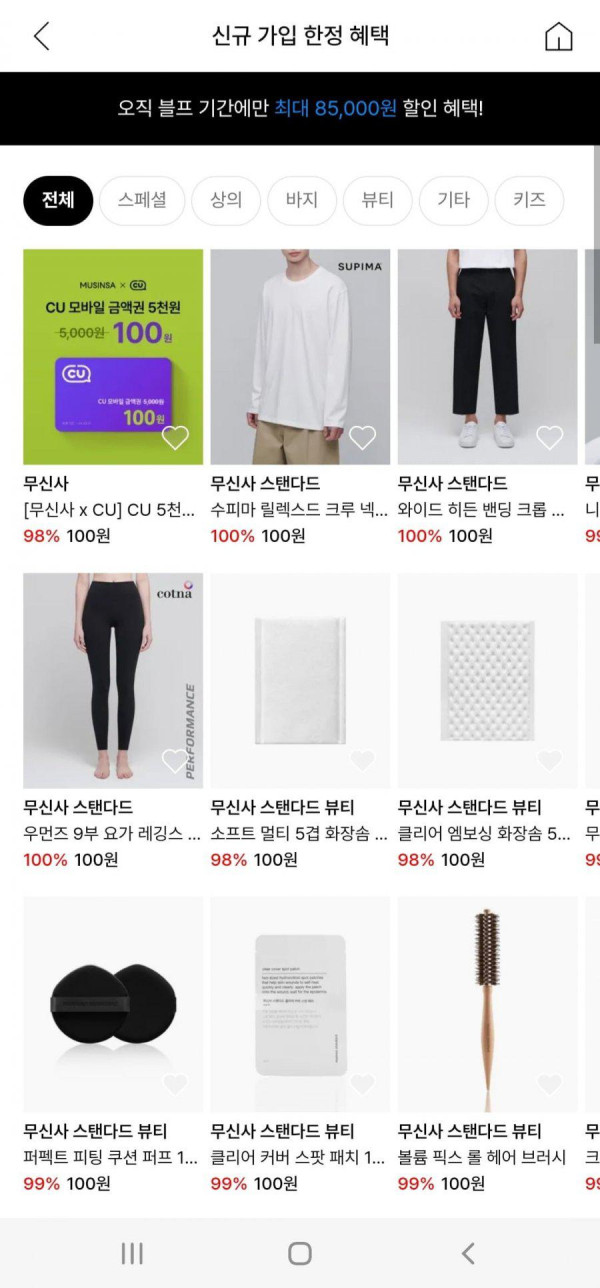Select the 기타 category chip

pos(453,200)
